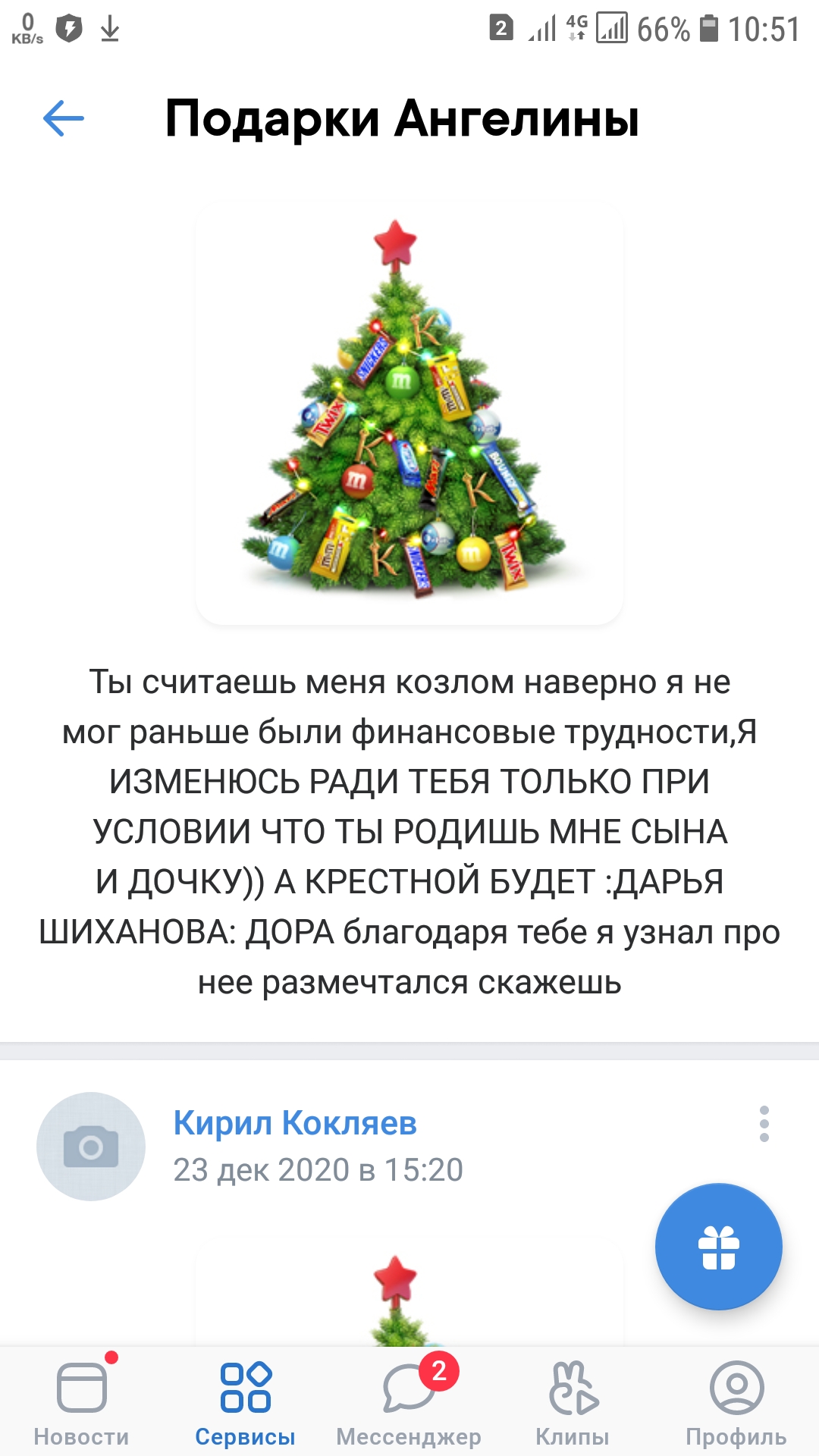Open Кирил Кокляев's avatar photo

(x=91, y=1146)
